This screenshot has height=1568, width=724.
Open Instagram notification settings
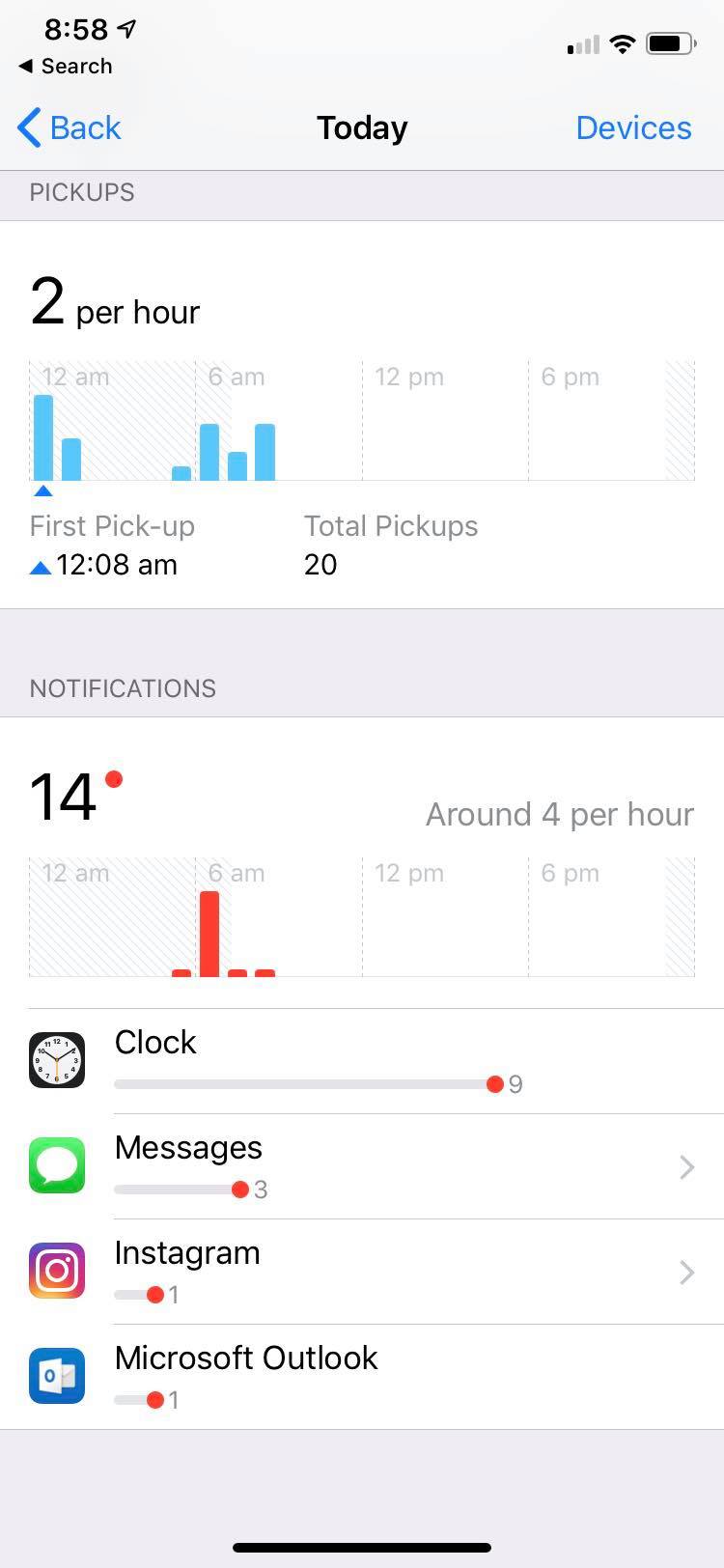point(362,1272)
